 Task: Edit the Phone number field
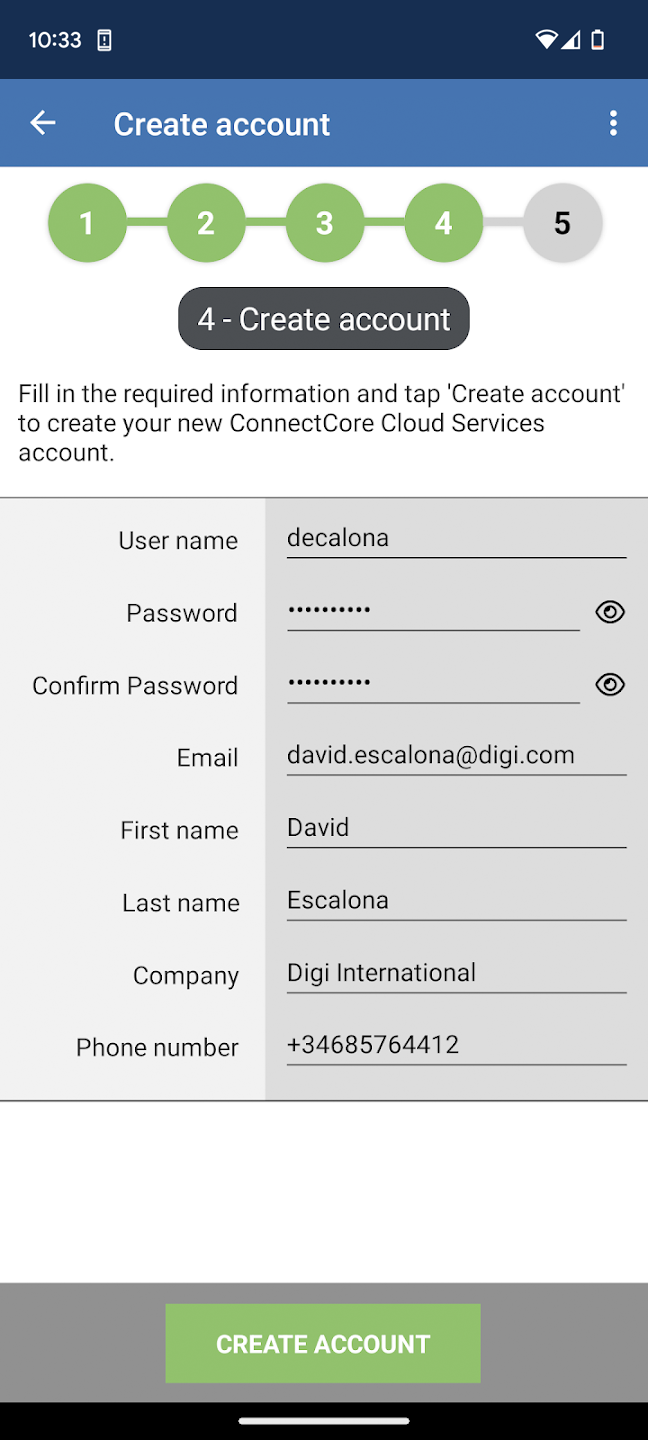(x=455, y=1045)
